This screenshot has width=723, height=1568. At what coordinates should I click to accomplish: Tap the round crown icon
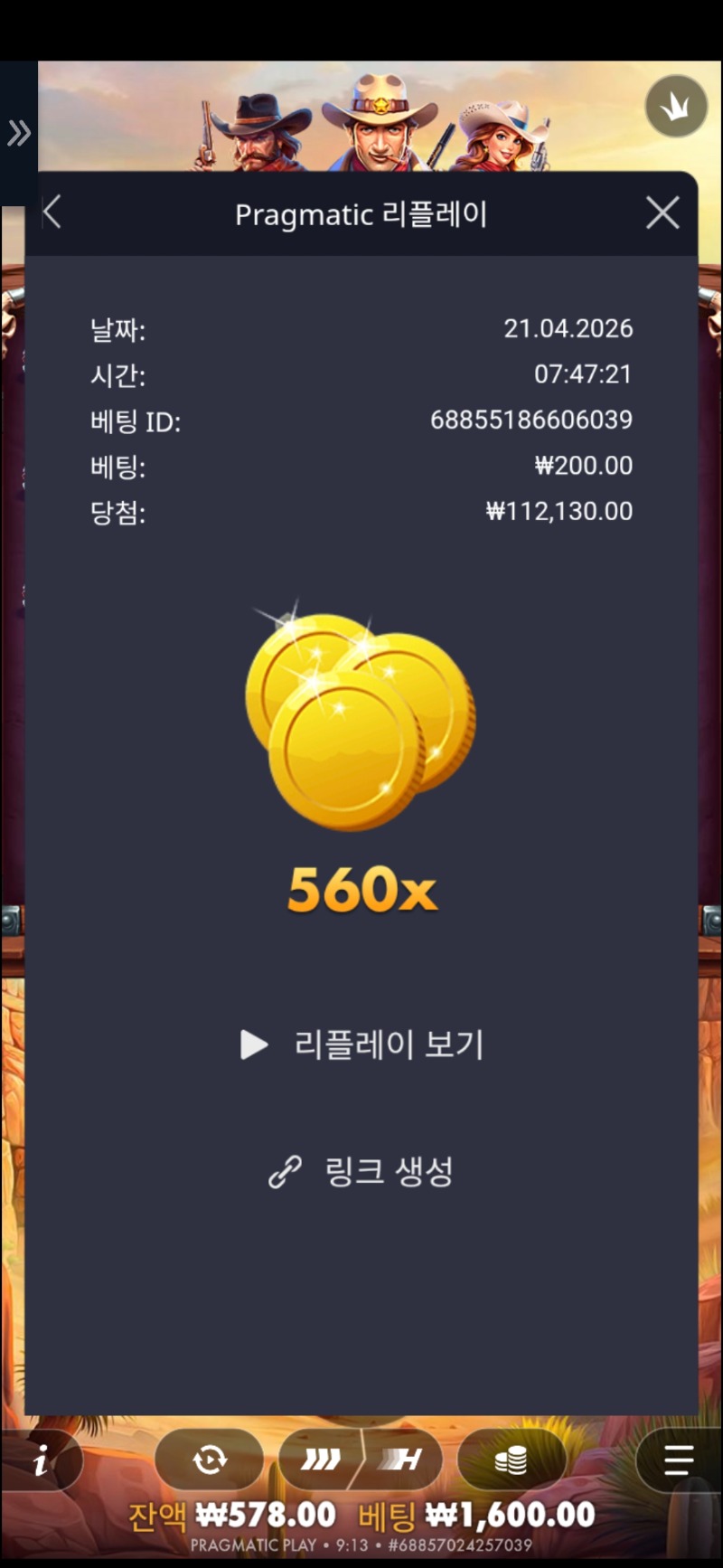[676, 107]
